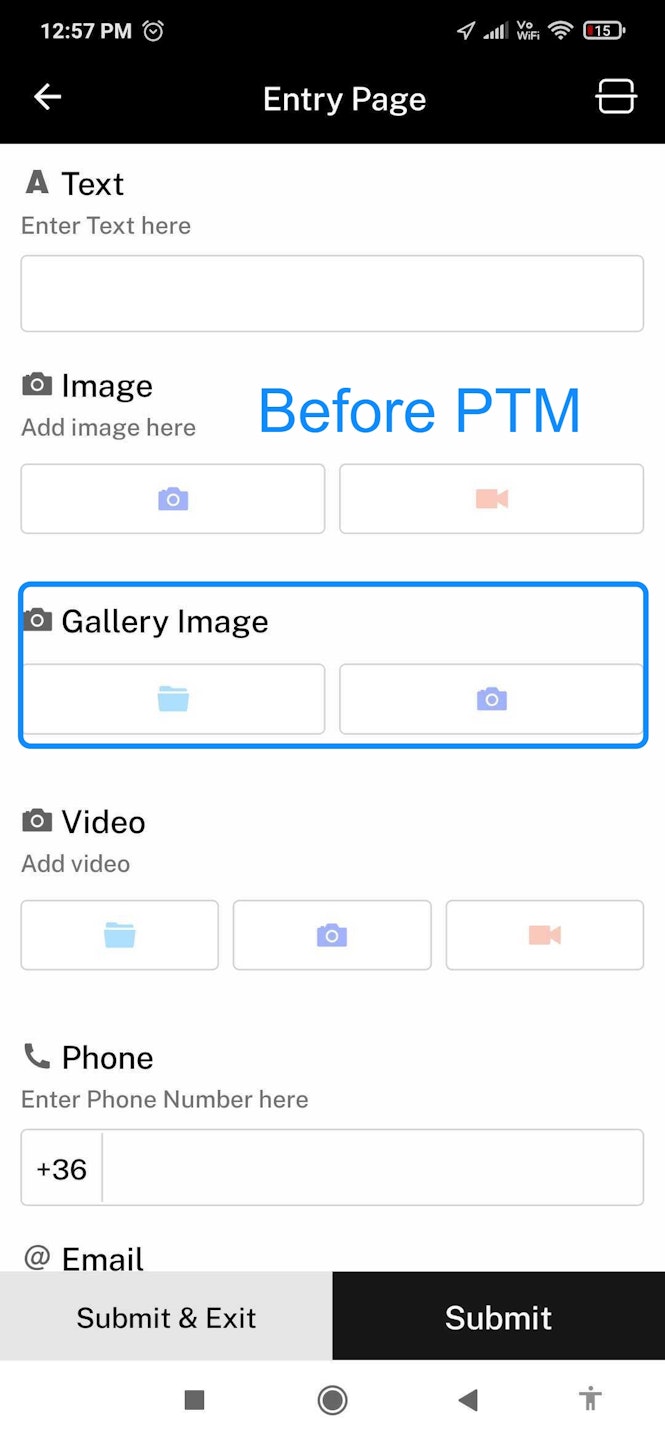This screenshot has width=665, height=1440.
Task: Select the +36 country code
Action: coord(62,1168)
